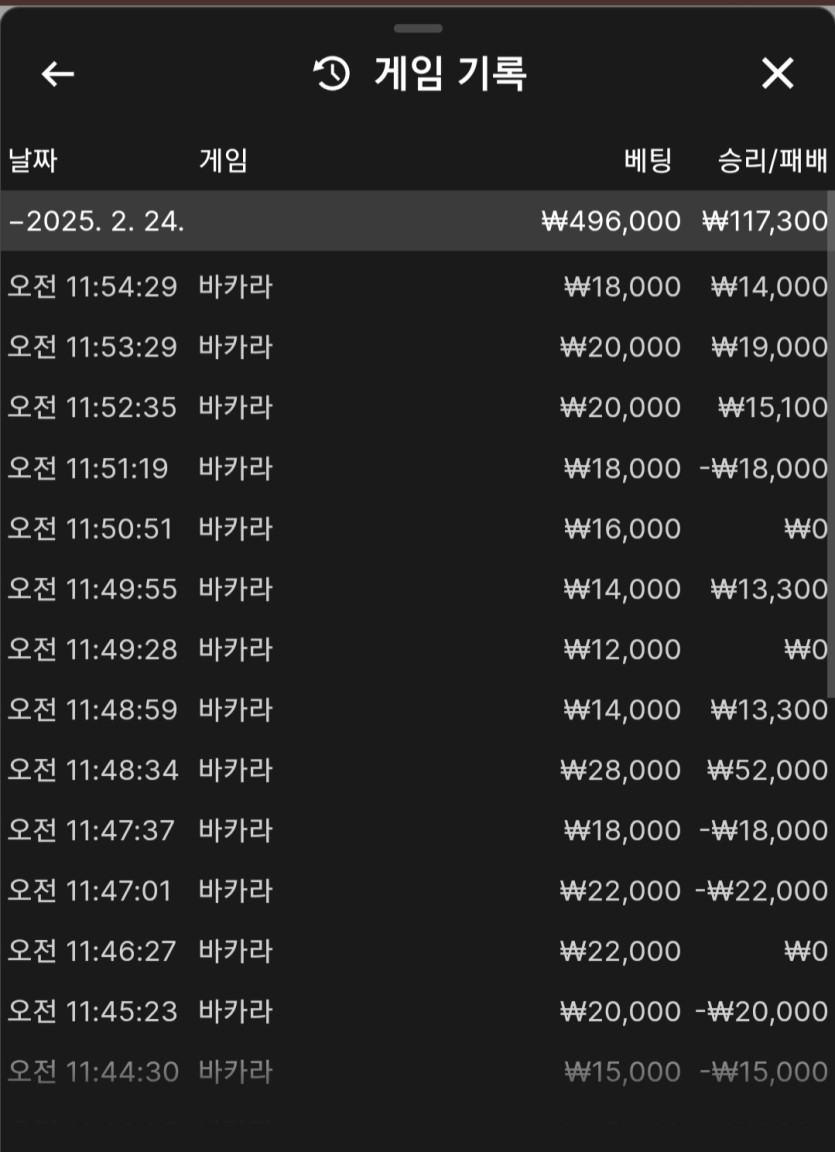835x1152 pixels.
Task: Select the 11:50:51 game row
Action: click(416, 529)
